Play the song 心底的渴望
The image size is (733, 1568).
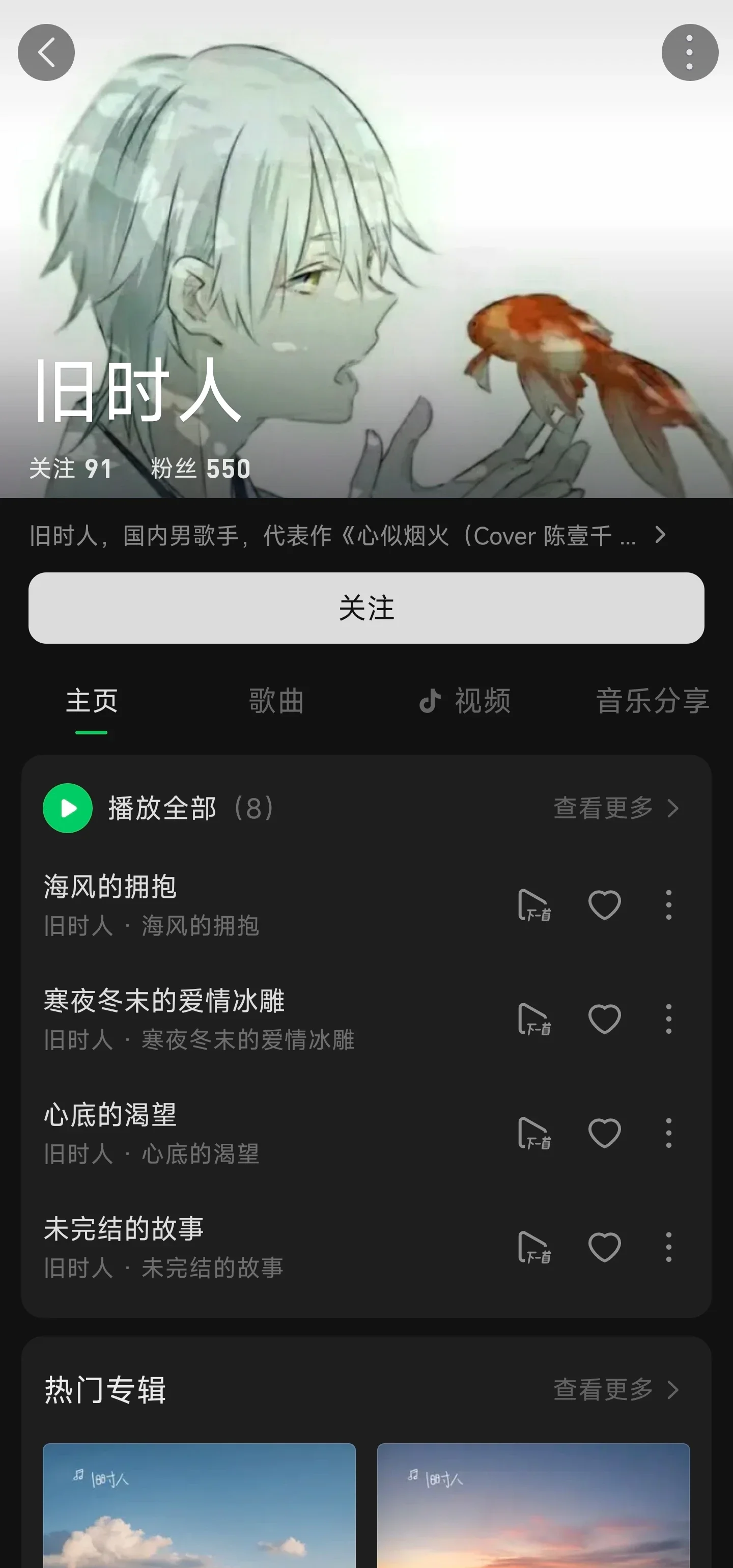pos(183,1133)
